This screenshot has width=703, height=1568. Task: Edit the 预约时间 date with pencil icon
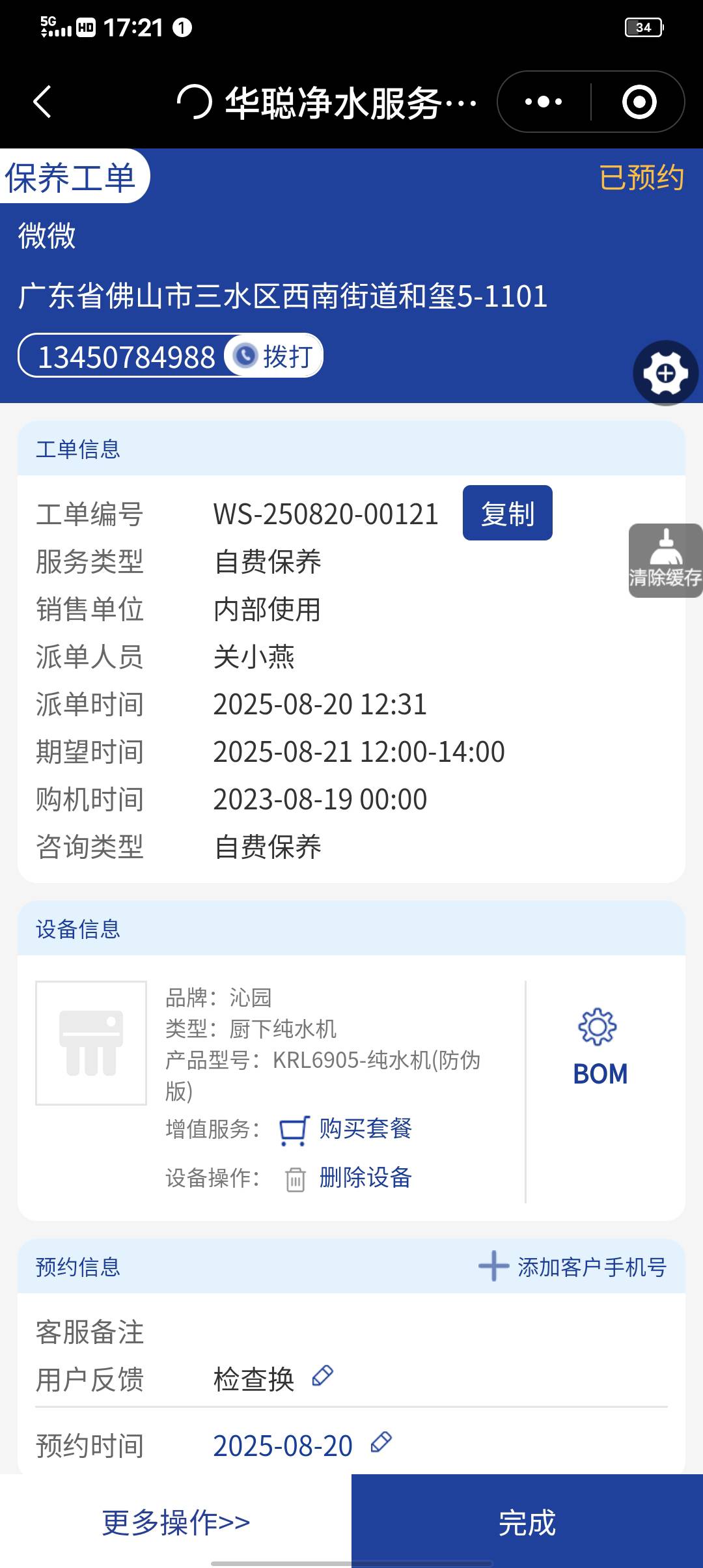pyautogui.click(x=381, y=1442)
